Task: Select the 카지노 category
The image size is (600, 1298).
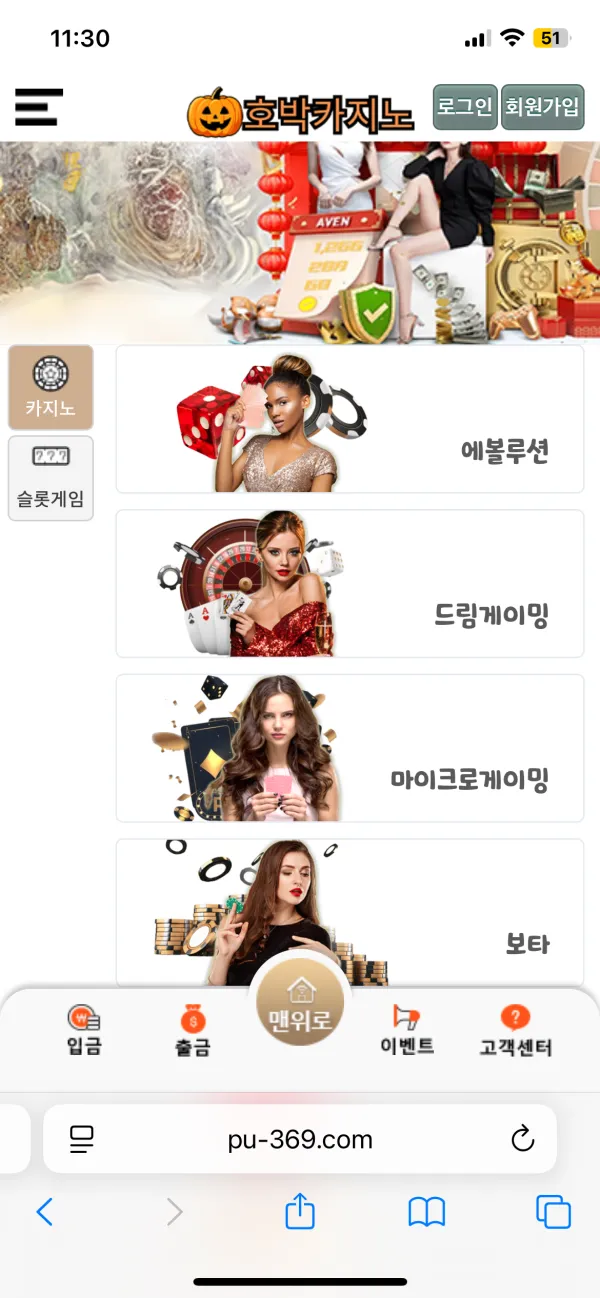Action: 50,387
